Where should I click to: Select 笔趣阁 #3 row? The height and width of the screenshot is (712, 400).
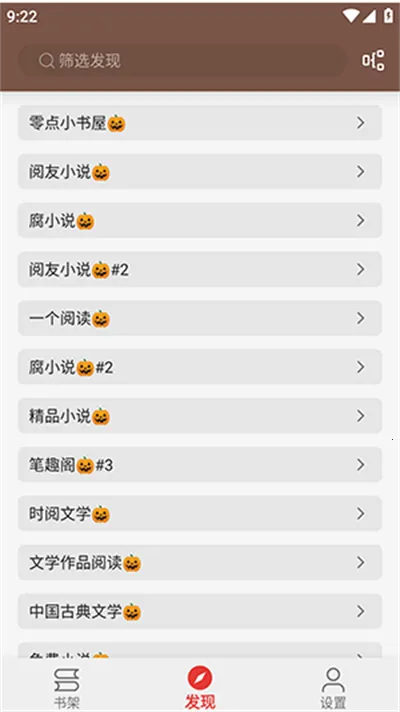tap(200, 465)
